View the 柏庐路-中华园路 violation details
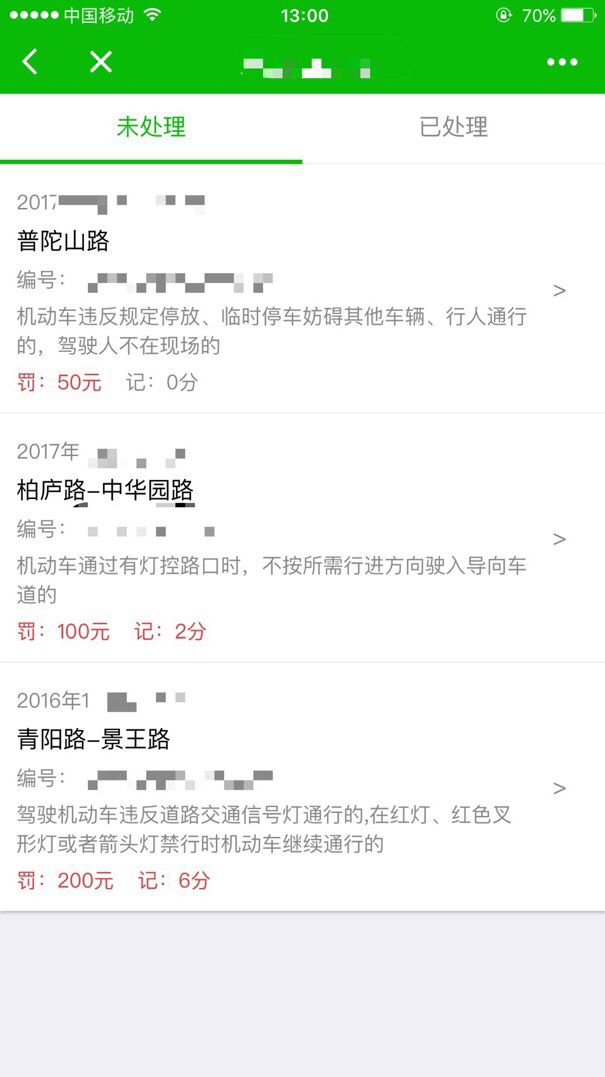Image resolution: width=605 pixels, height=1077 pixels. tap(300, 538)
